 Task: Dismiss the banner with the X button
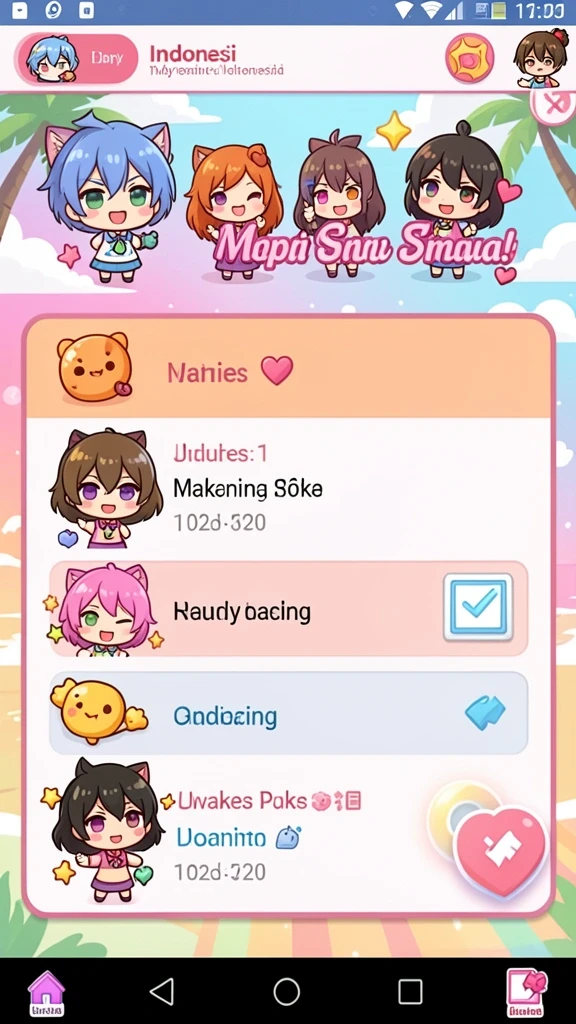coord(554,106)
